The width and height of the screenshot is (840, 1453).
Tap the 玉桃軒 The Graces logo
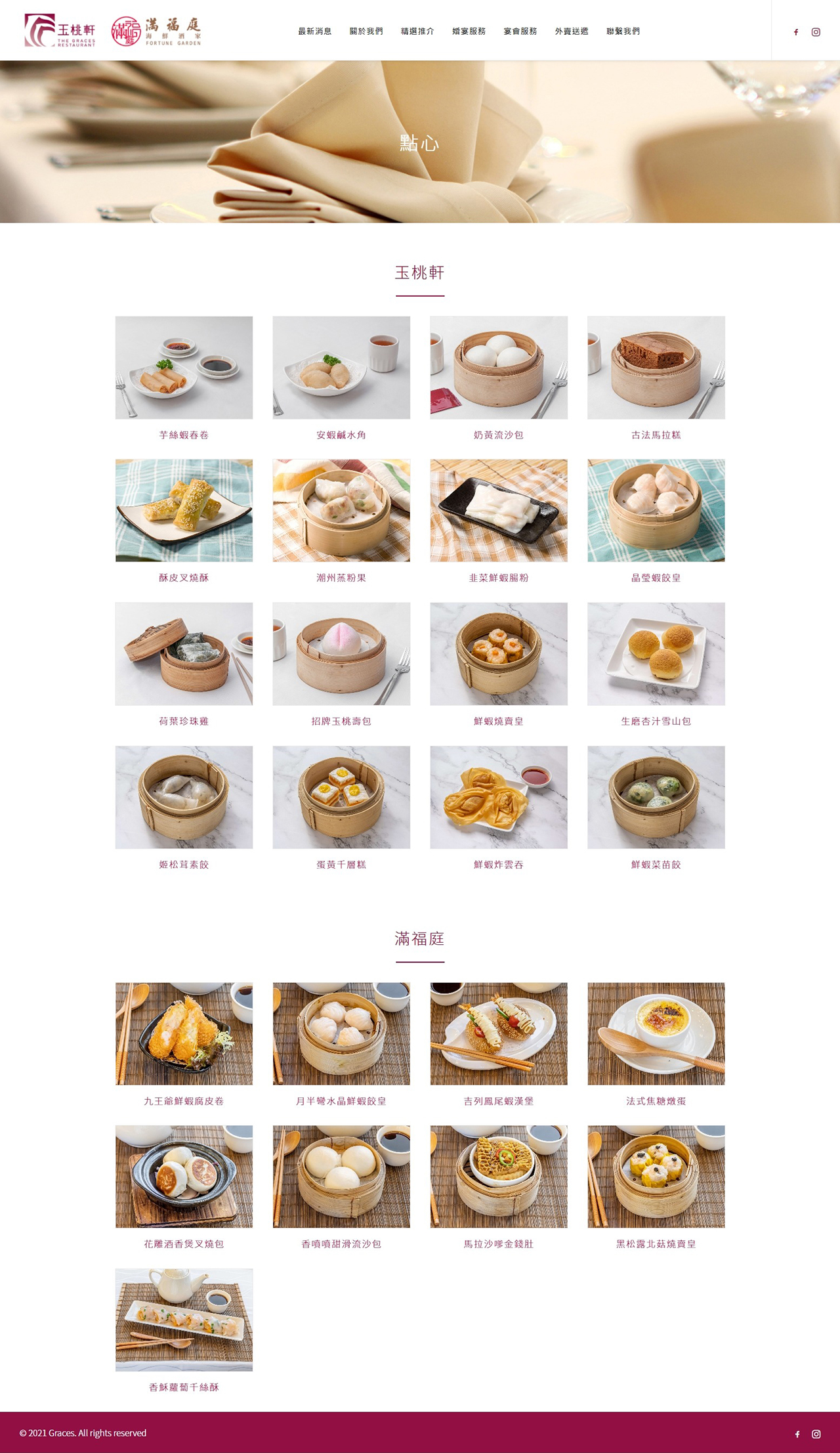tap(60, 30)
